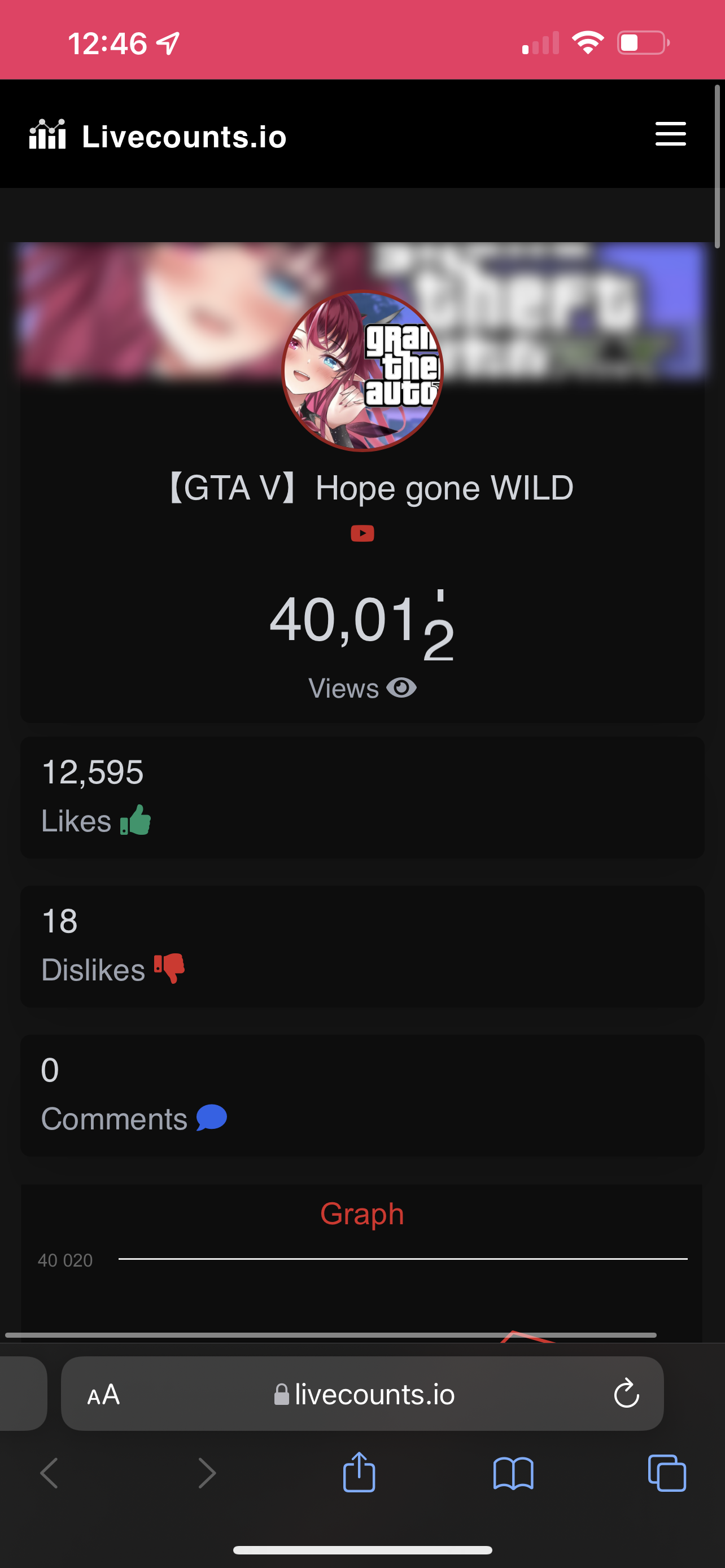The image size is (725, 1568).
Task: Show all open Safari tabs
Action: [667, 1474]
